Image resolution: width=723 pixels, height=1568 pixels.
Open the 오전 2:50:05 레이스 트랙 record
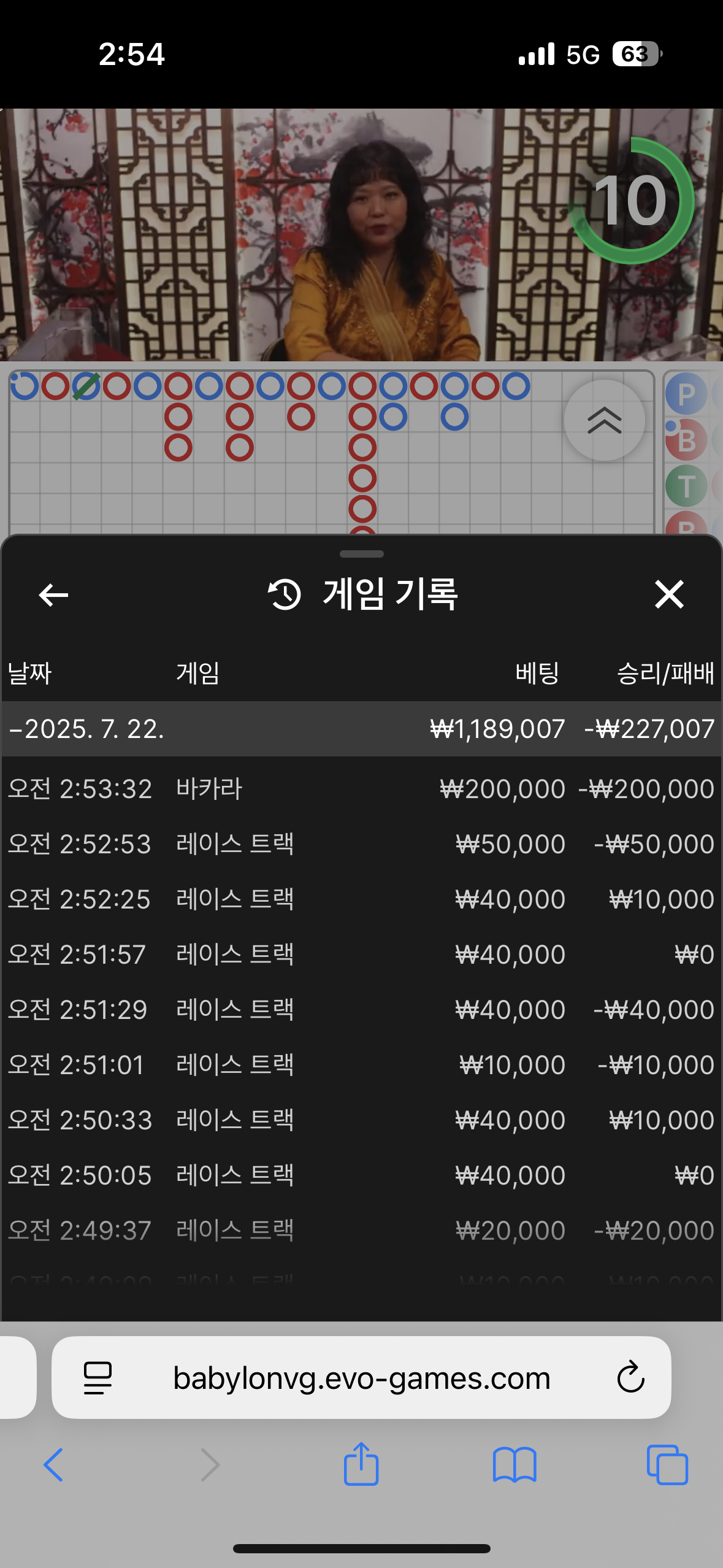361,1175
